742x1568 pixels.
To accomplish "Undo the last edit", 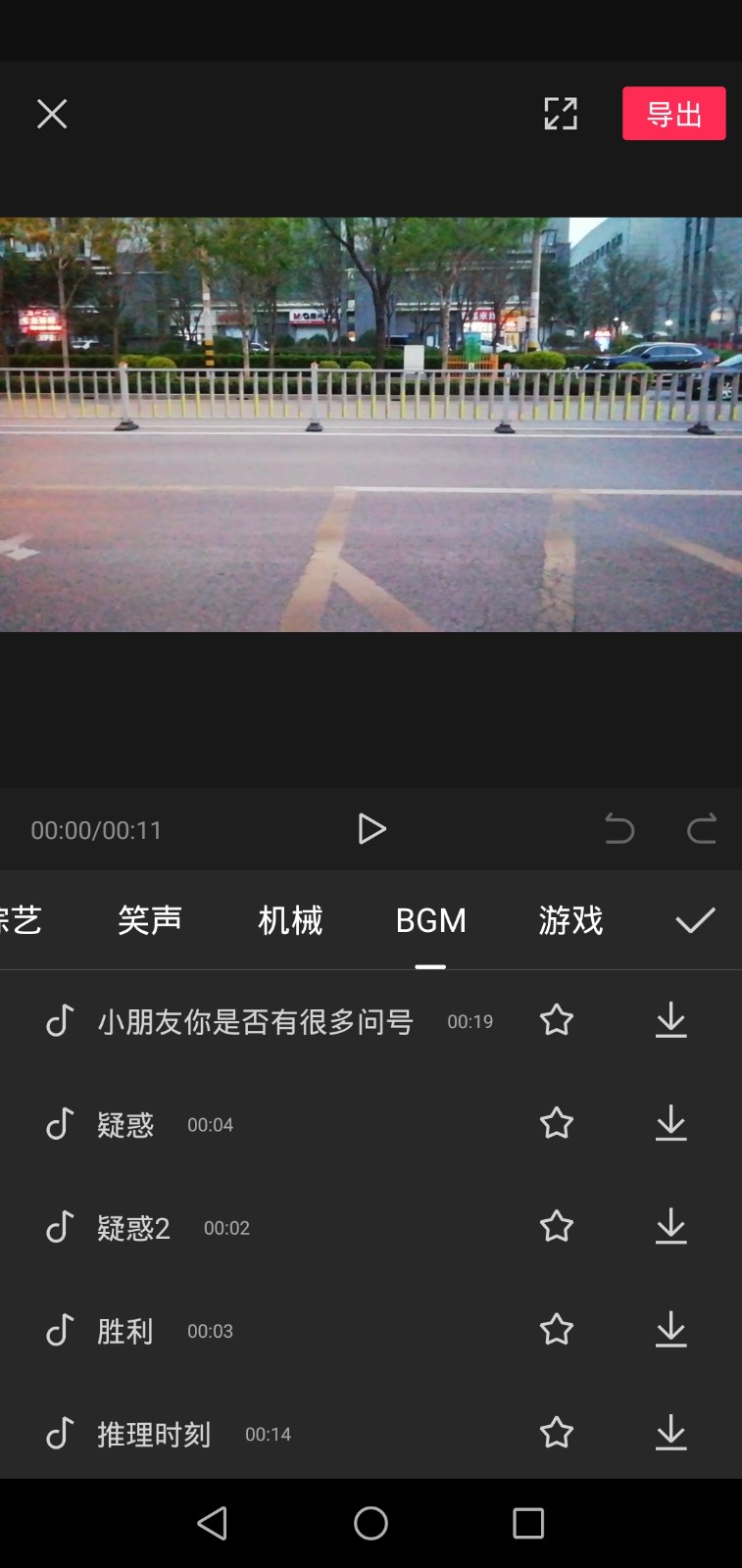I will 619,829.
